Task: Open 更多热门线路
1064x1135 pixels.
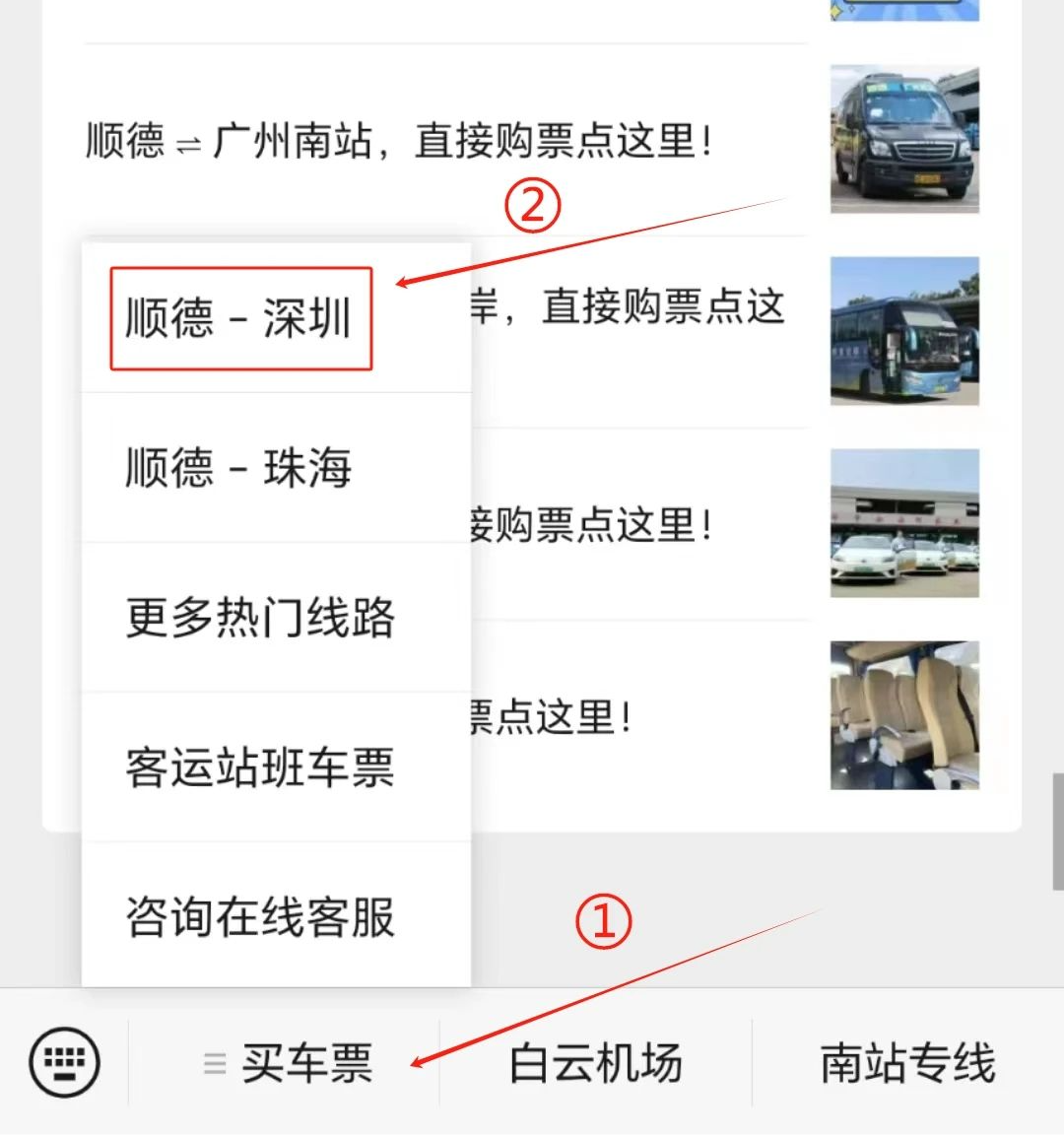Action: click(x=260, y=618)
